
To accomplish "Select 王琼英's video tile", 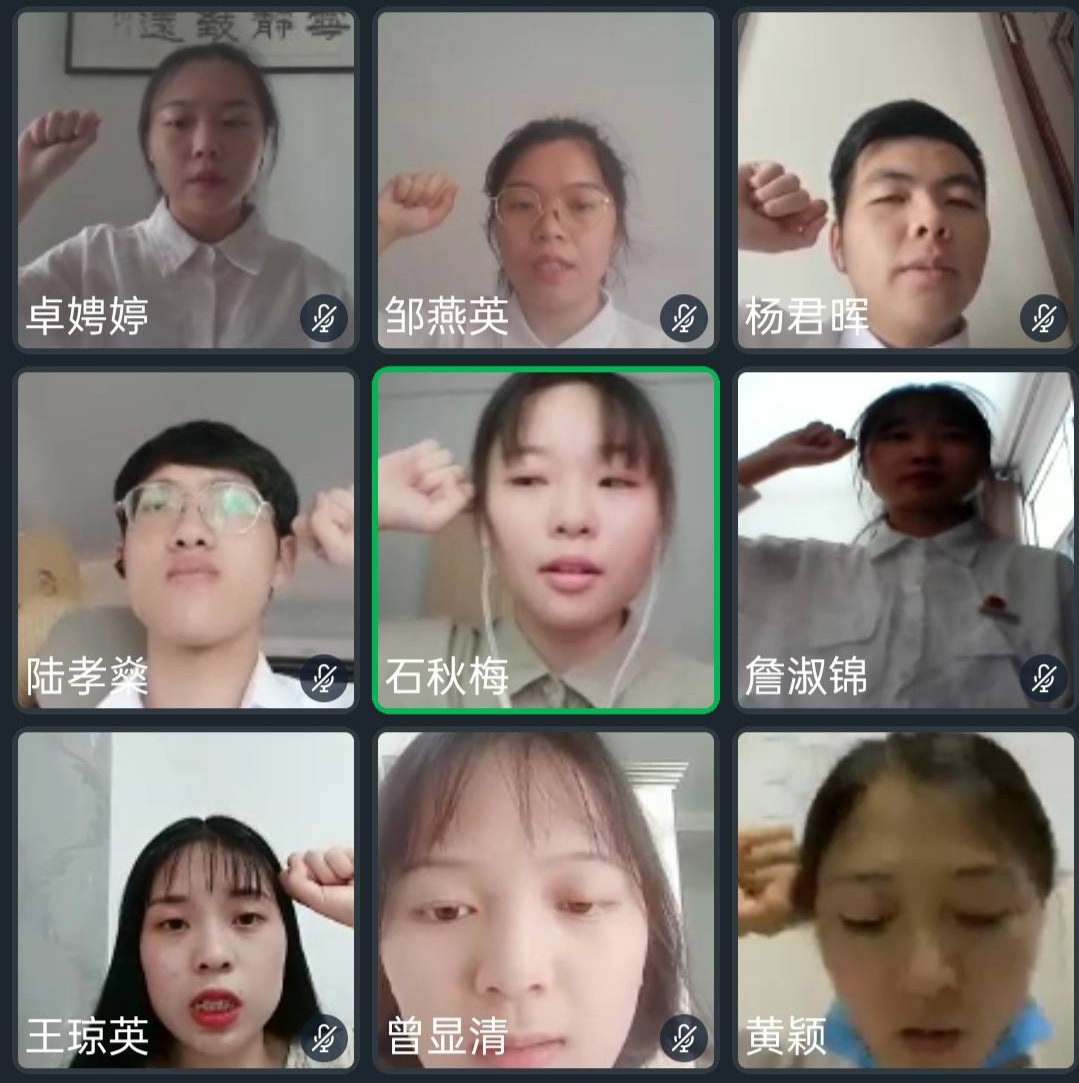I will pyautogui.click(x=186, y=900).
